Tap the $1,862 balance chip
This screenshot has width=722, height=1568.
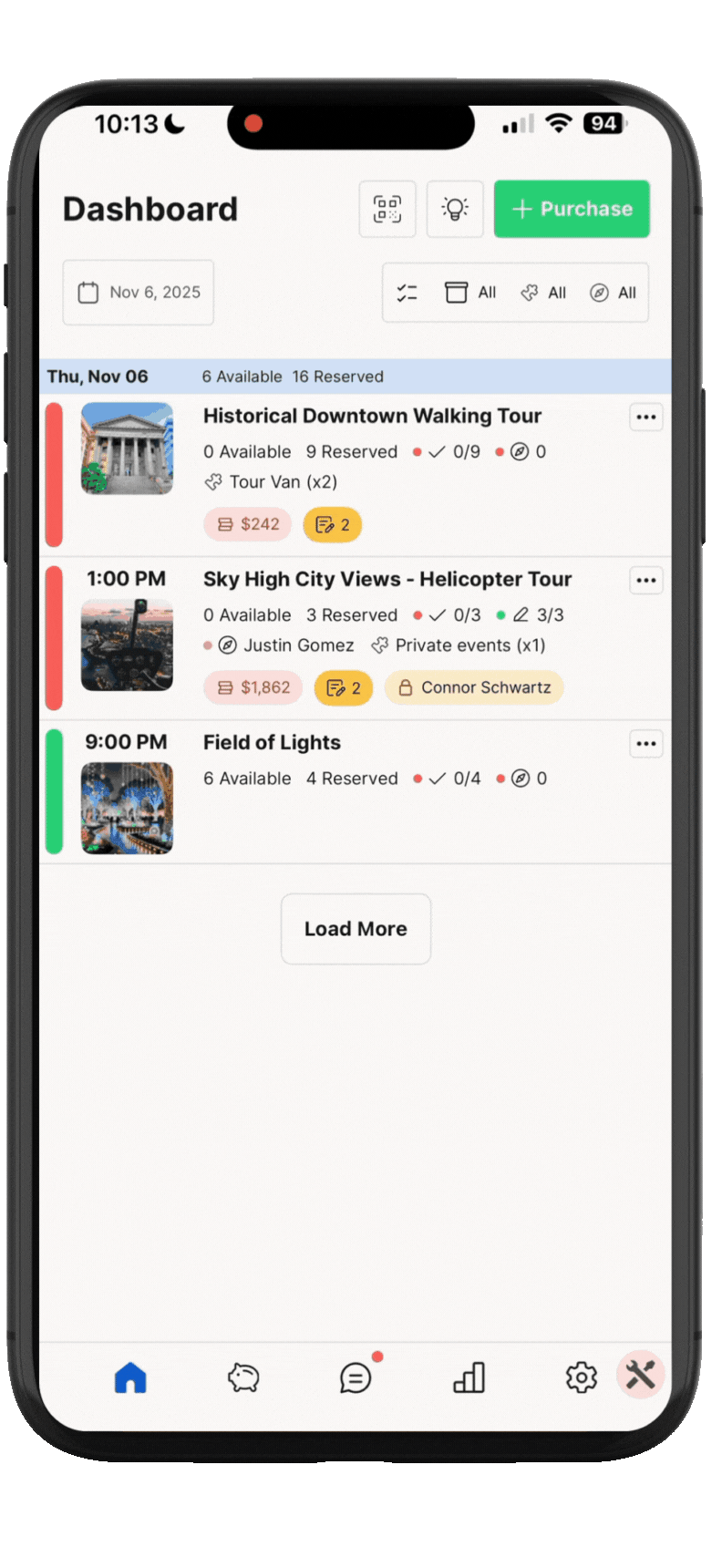pos(253,687)
